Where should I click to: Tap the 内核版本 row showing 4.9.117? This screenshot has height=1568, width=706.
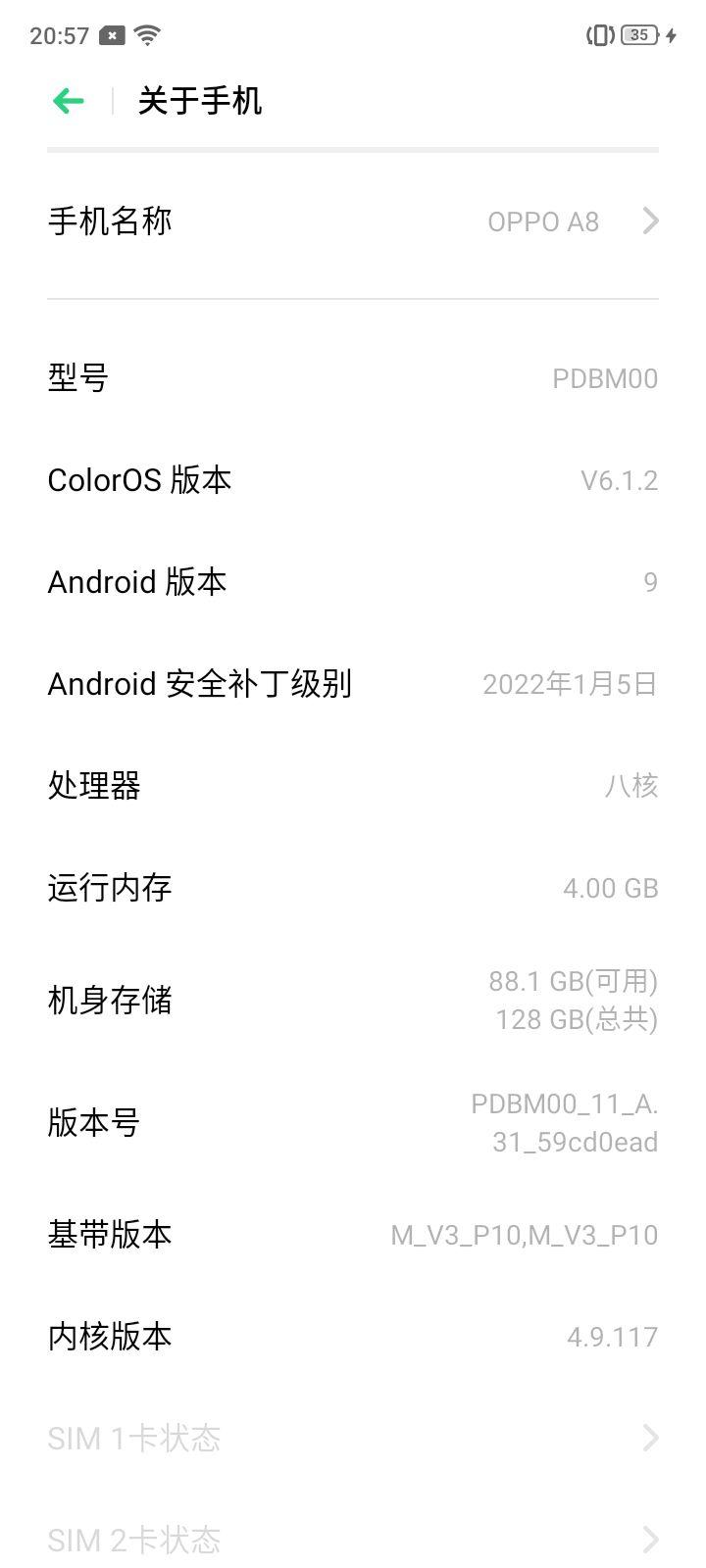pyautogui.click(x=353, y=1336)
